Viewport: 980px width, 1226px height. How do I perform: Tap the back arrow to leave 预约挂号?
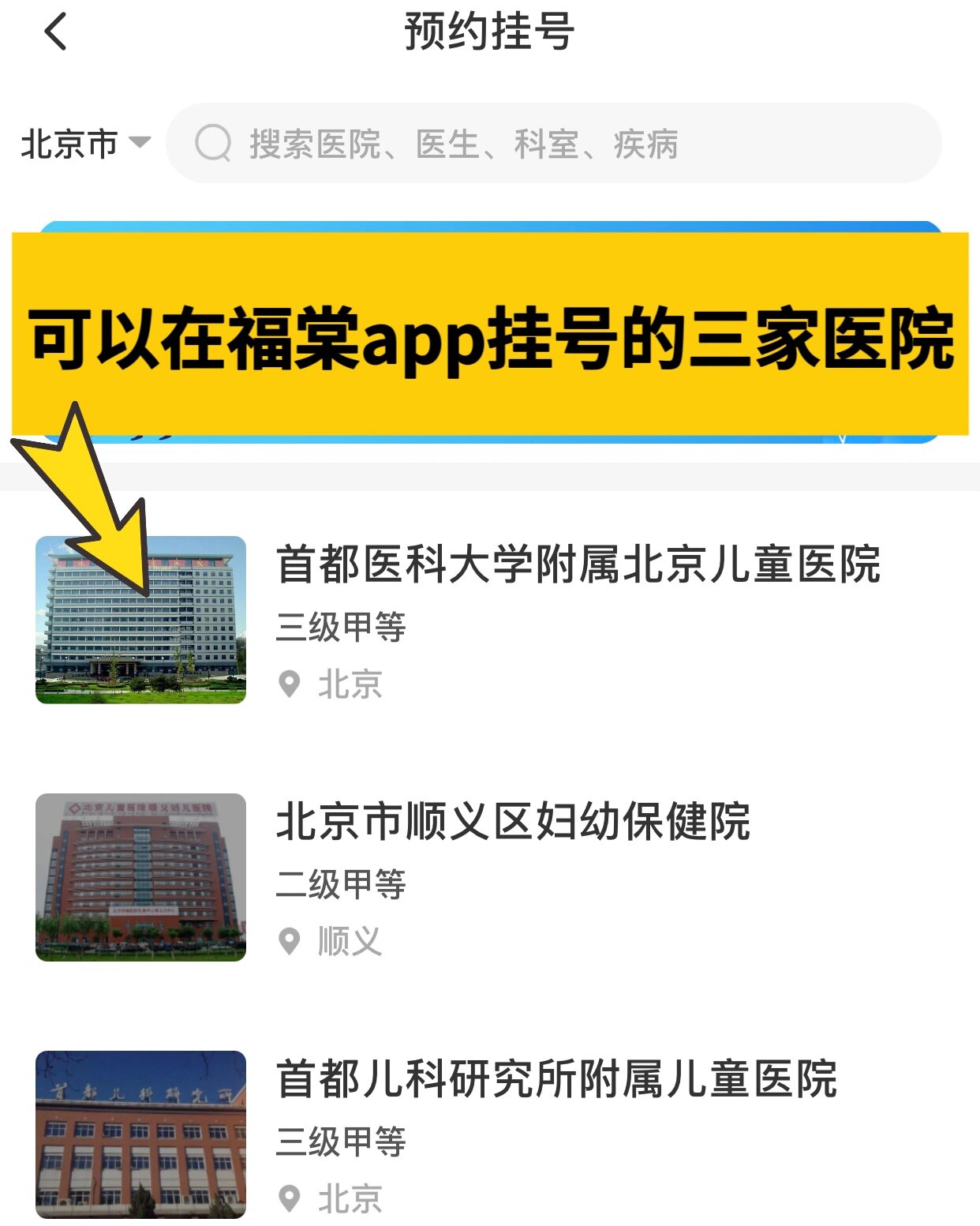54,33
